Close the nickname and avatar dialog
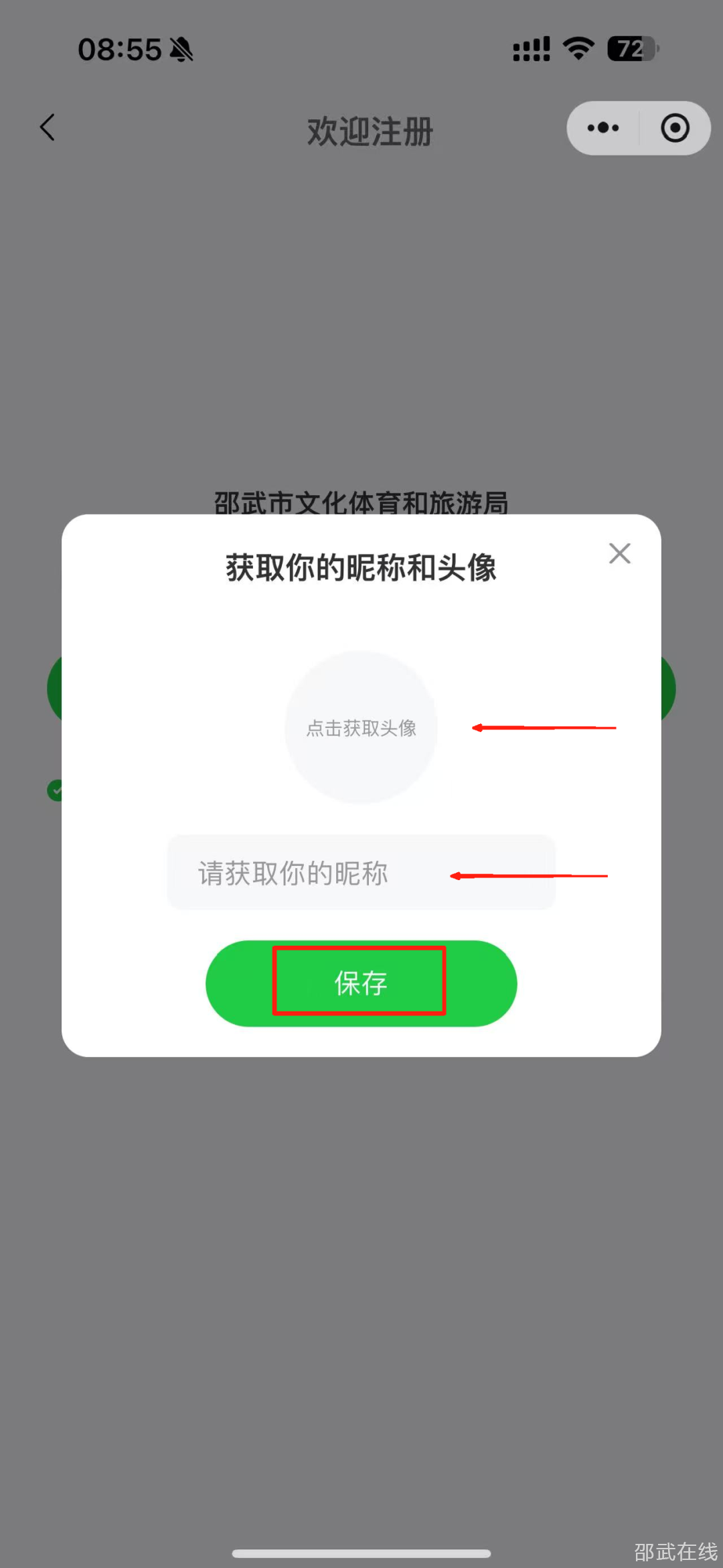The image size is (723, 1568). pyautogui.click(x=620, y=554)
